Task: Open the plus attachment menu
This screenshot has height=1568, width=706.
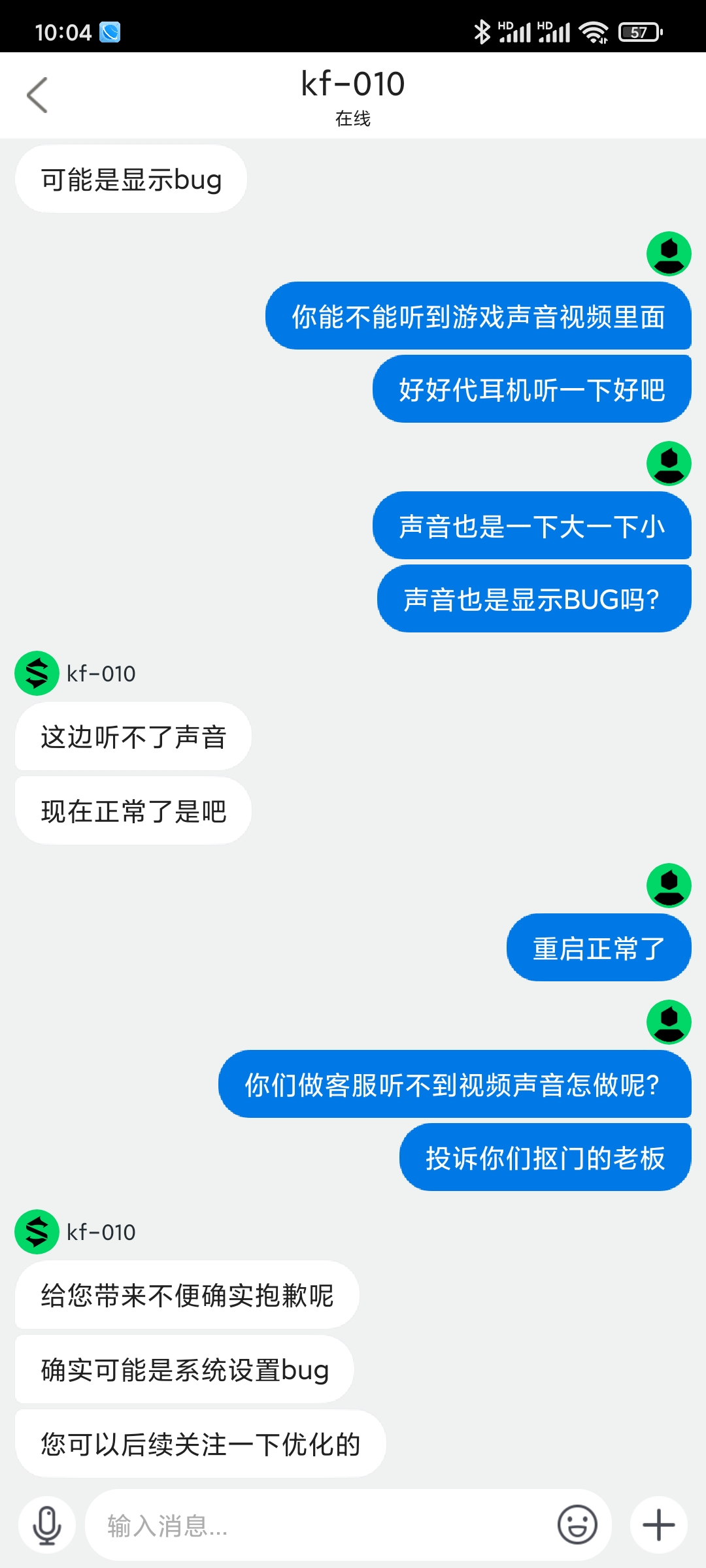Action: pos(658,1526)
